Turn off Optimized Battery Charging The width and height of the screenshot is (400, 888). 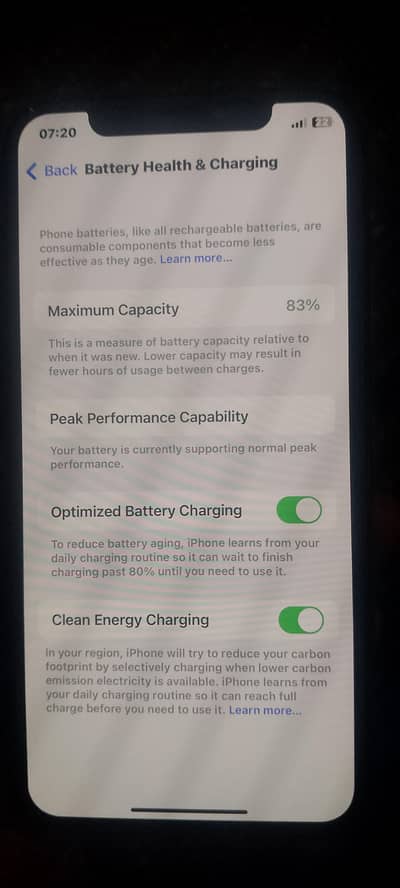(x=299, y=510)
